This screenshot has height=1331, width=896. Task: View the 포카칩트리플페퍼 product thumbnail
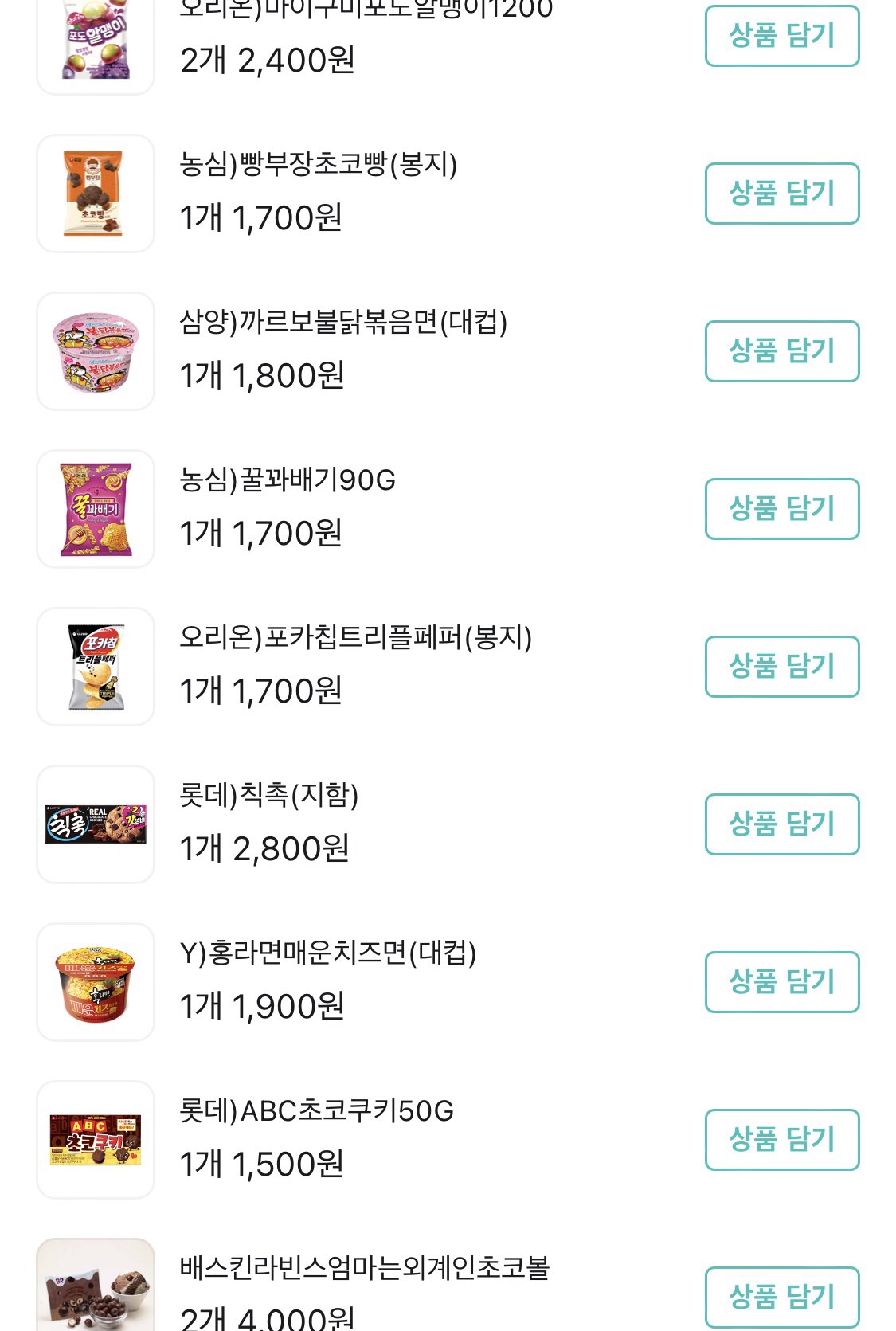click(96, 667)
